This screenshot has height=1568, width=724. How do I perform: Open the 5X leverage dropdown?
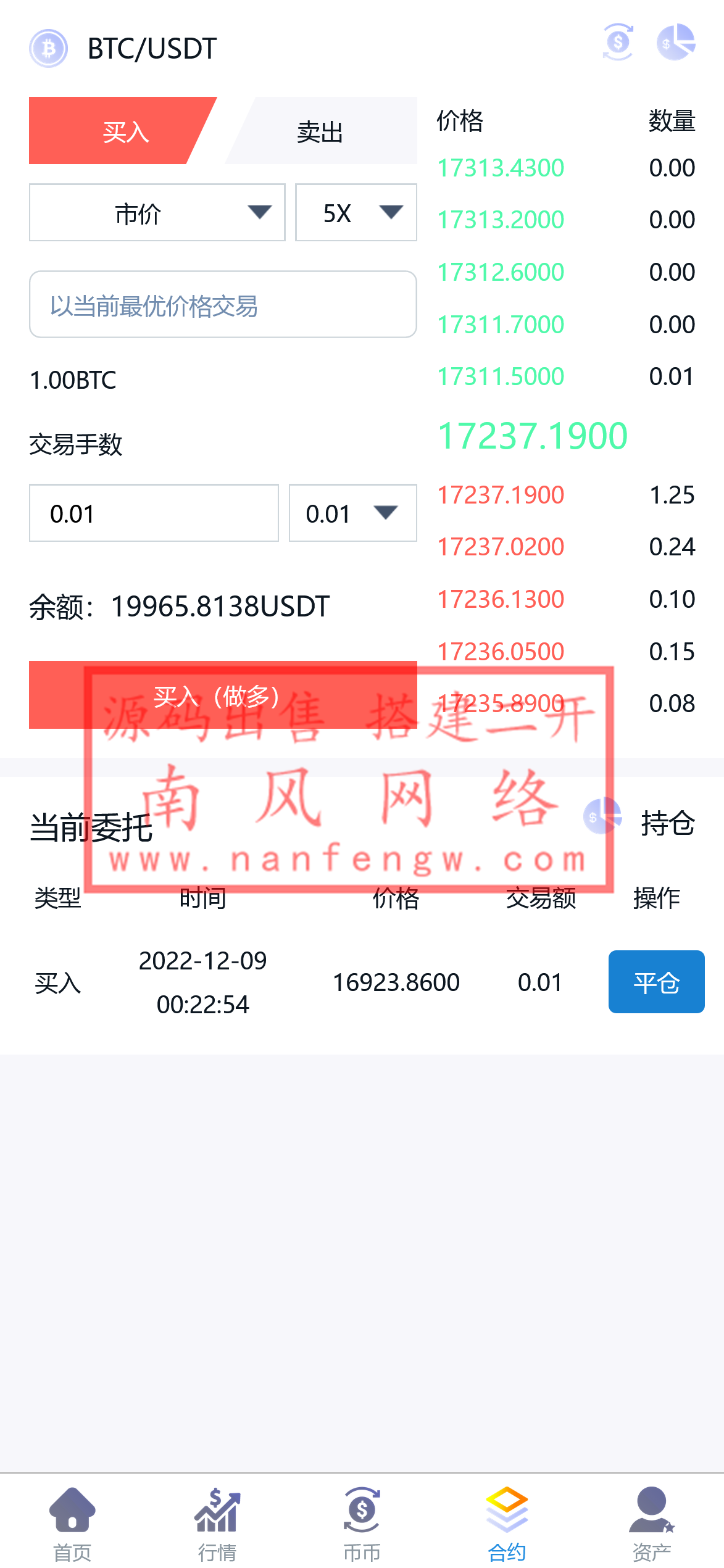click(356, 213)
